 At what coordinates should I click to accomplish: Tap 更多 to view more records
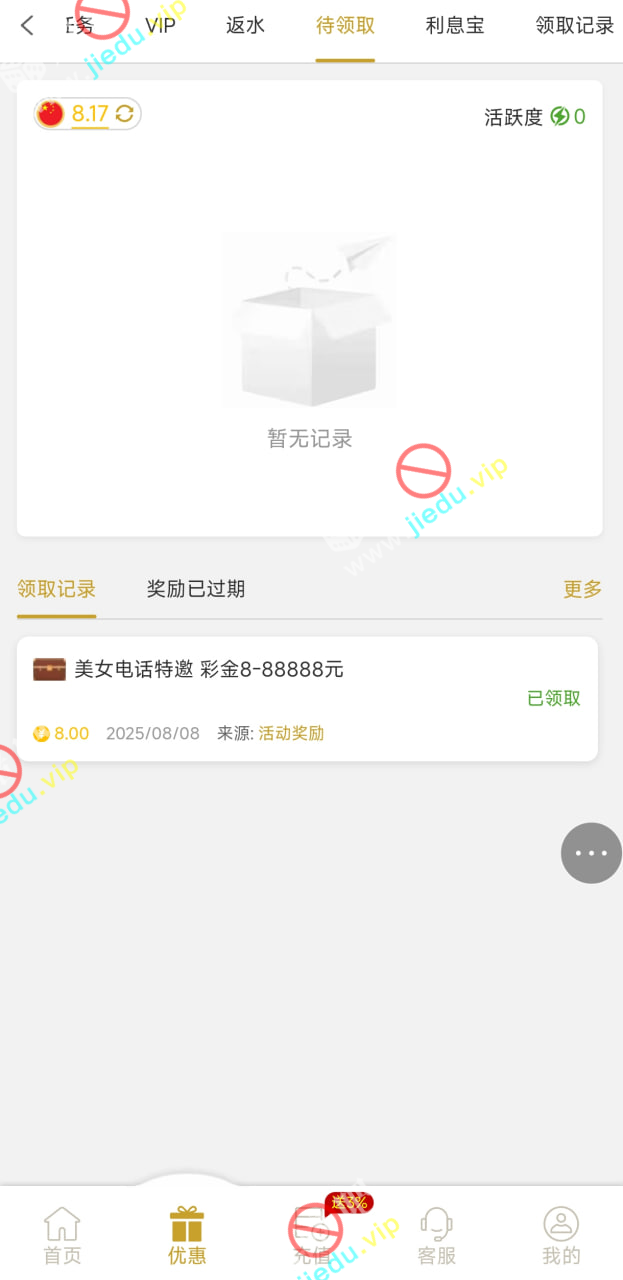(x=582, y=589)
